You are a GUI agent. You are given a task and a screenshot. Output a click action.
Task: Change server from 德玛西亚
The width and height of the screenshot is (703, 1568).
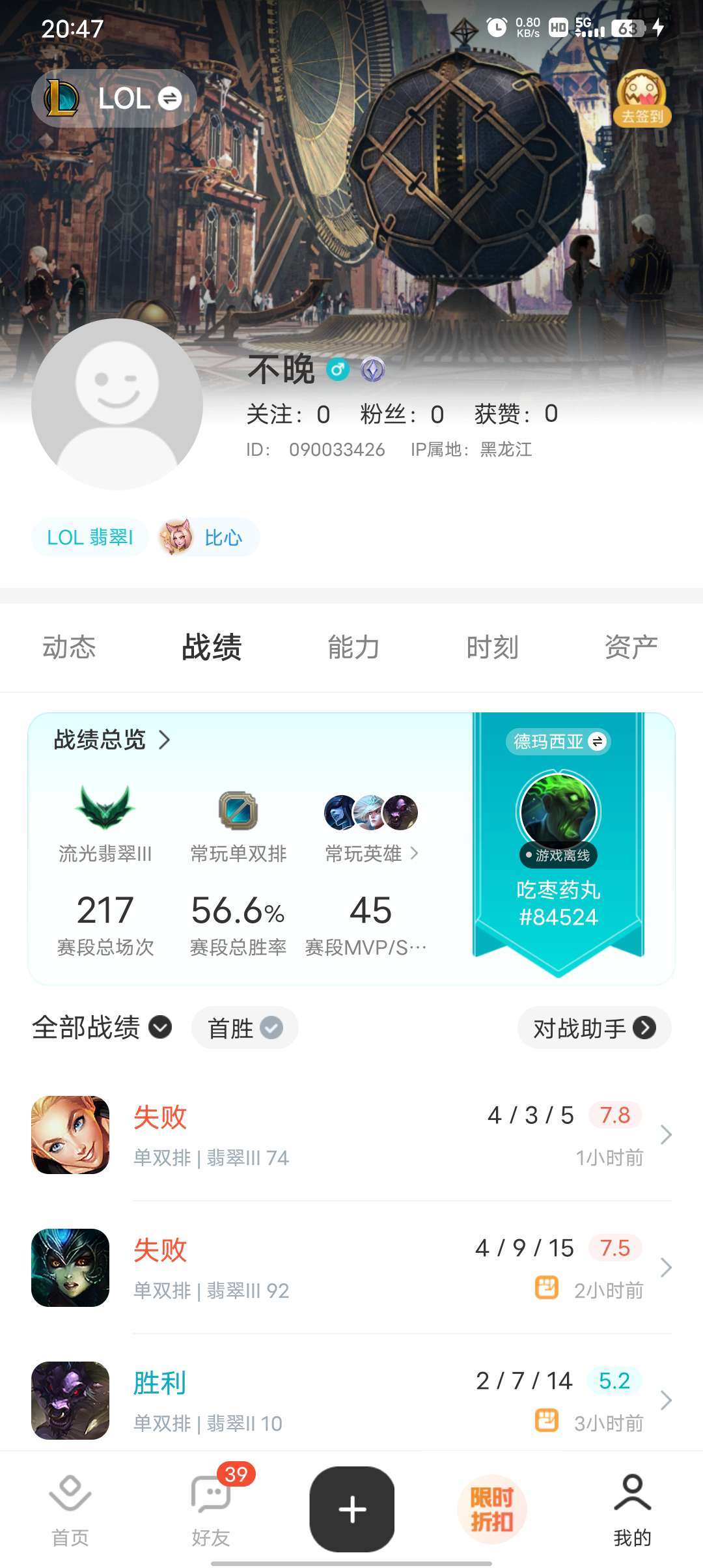(558, 742)
